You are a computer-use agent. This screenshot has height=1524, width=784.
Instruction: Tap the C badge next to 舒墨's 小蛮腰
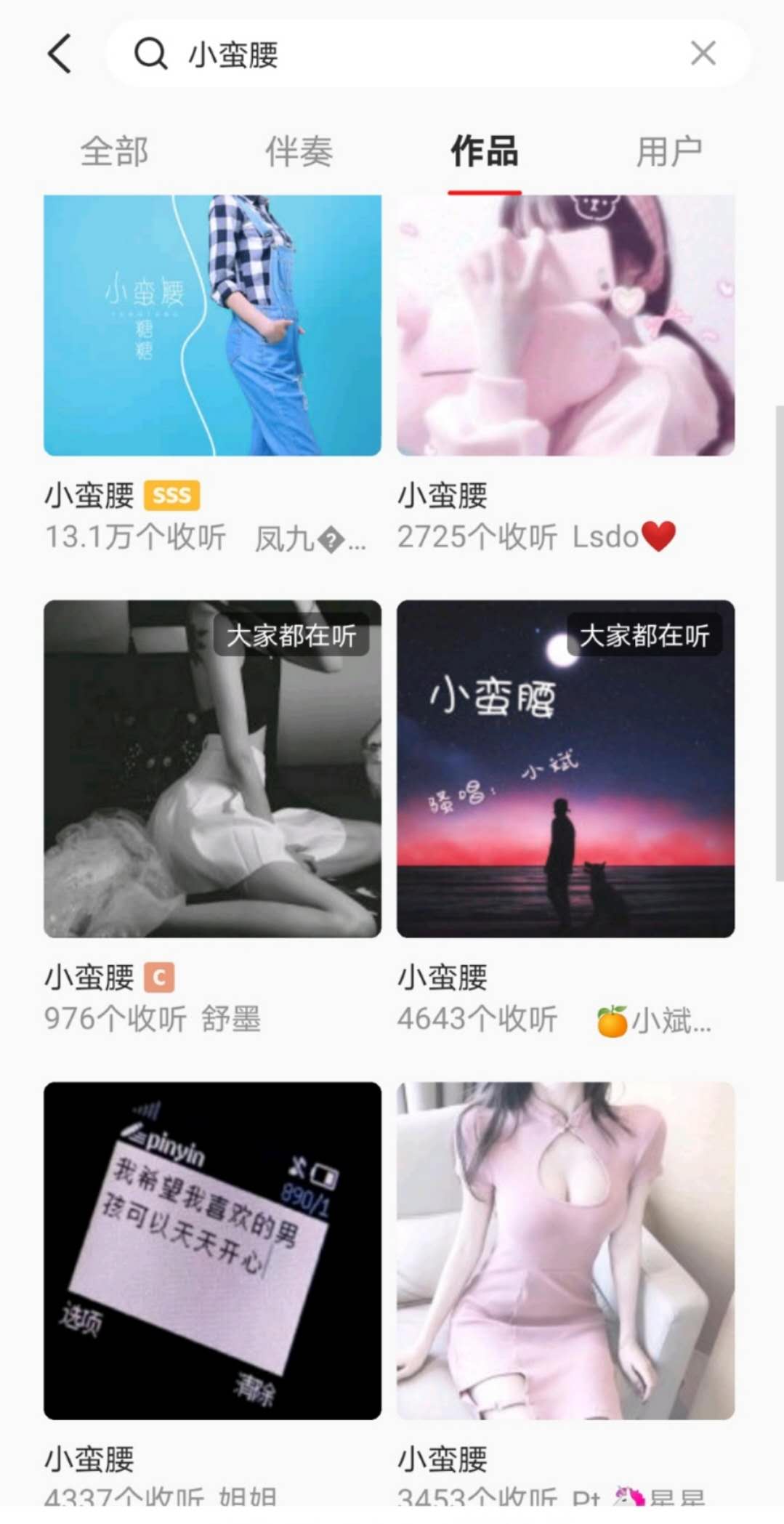click(161, 979)
